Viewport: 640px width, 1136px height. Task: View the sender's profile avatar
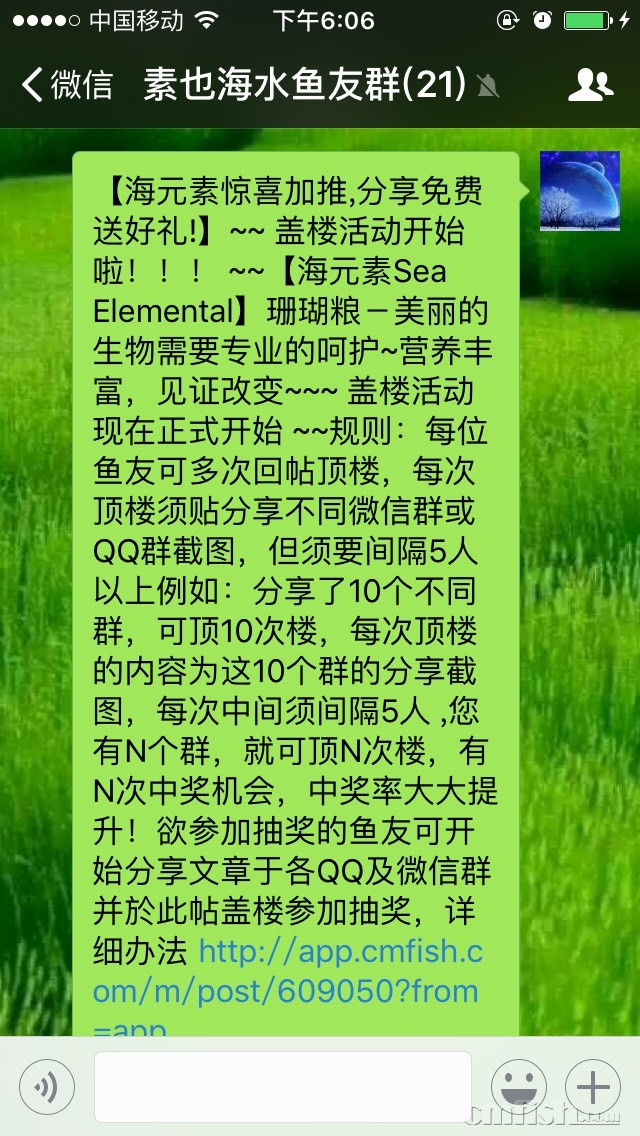click(580, 191)
